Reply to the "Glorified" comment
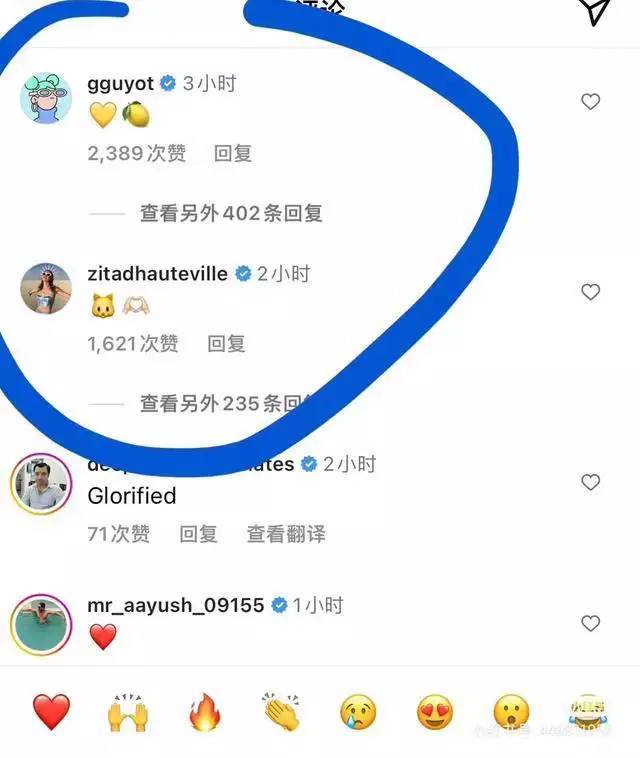640x758 pixels. 198,534
